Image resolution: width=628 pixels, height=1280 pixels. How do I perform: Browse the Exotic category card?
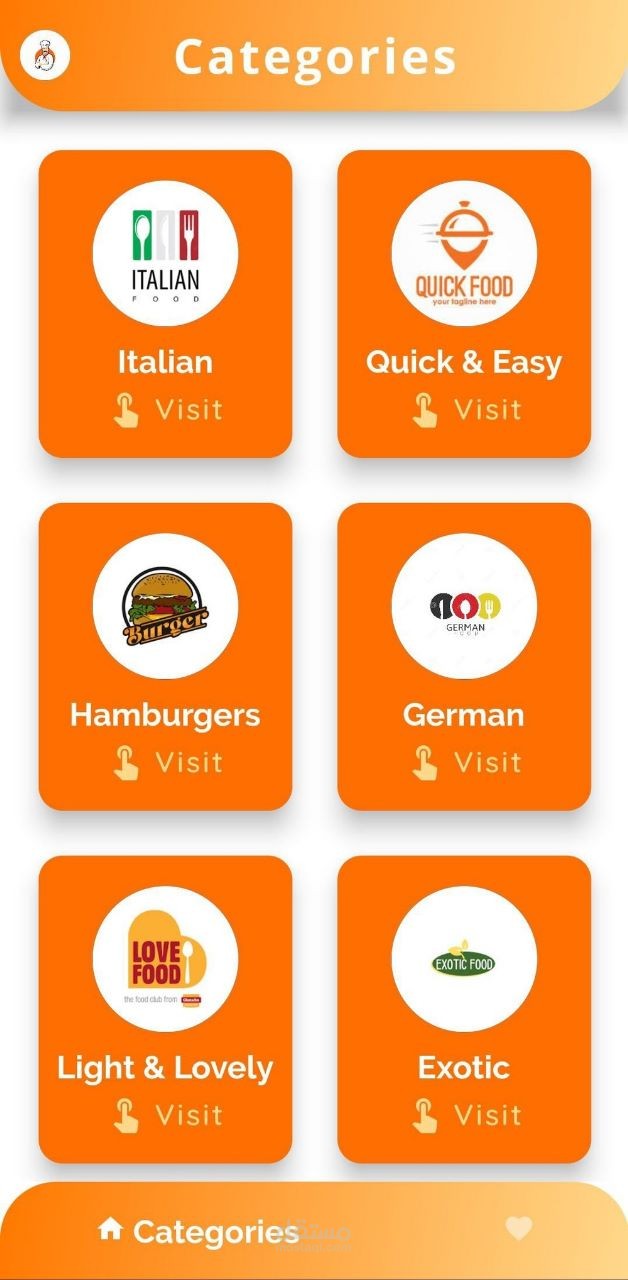464,1009
